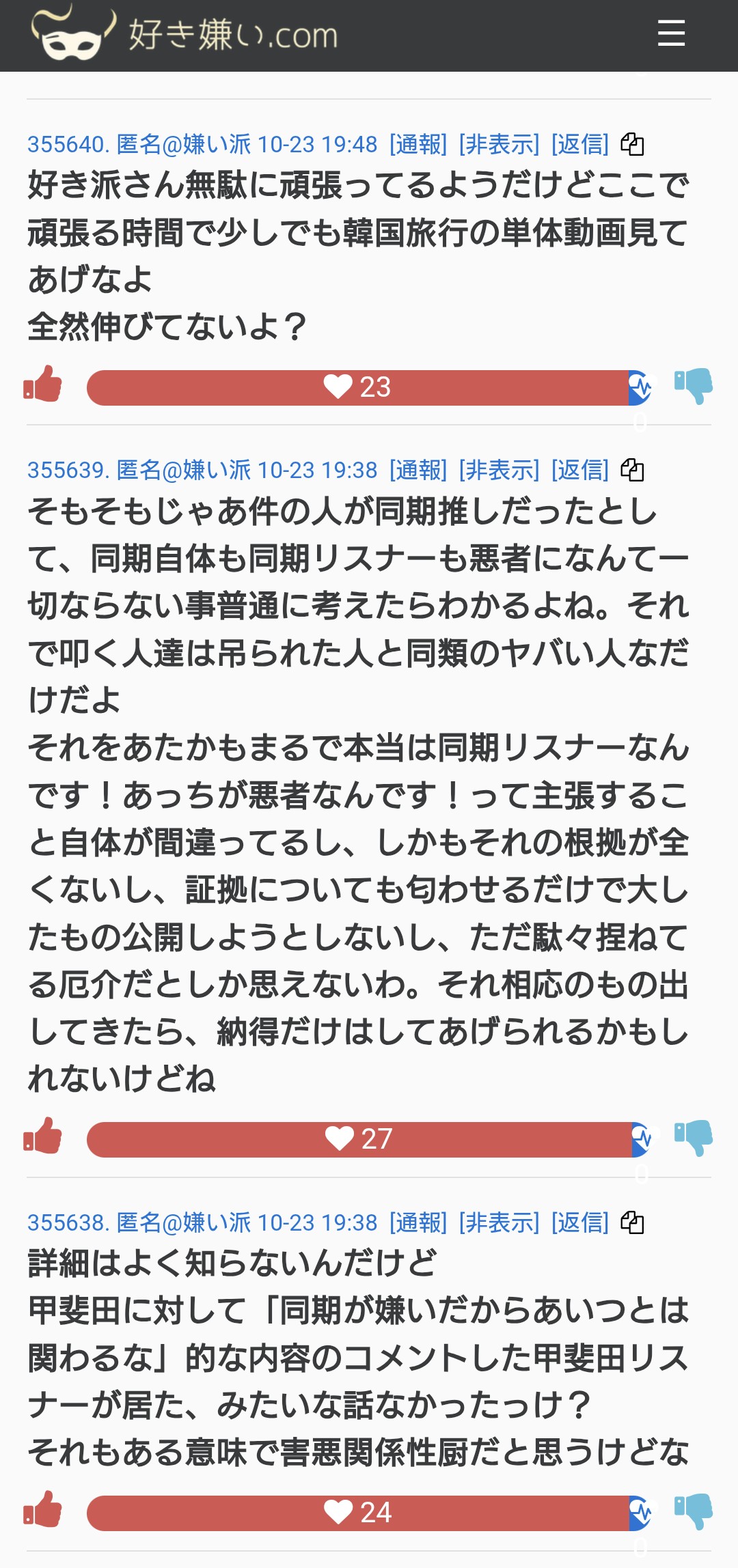The width and height of the screenshot is (738, 1568).
Task: Copy comment 355639 with the copy icon
Action: (632, 470)
